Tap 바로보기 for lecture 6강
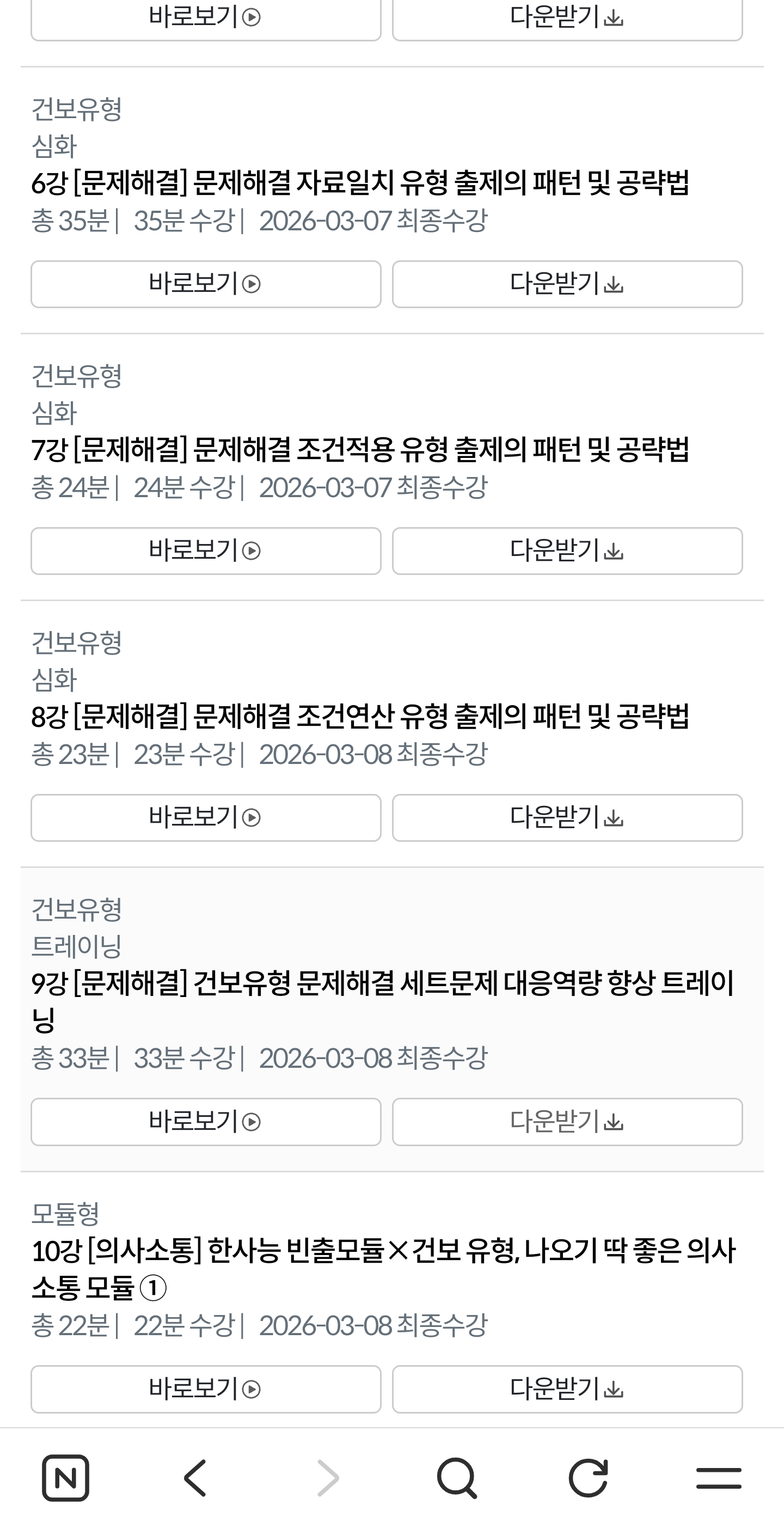 coord(205,284)
